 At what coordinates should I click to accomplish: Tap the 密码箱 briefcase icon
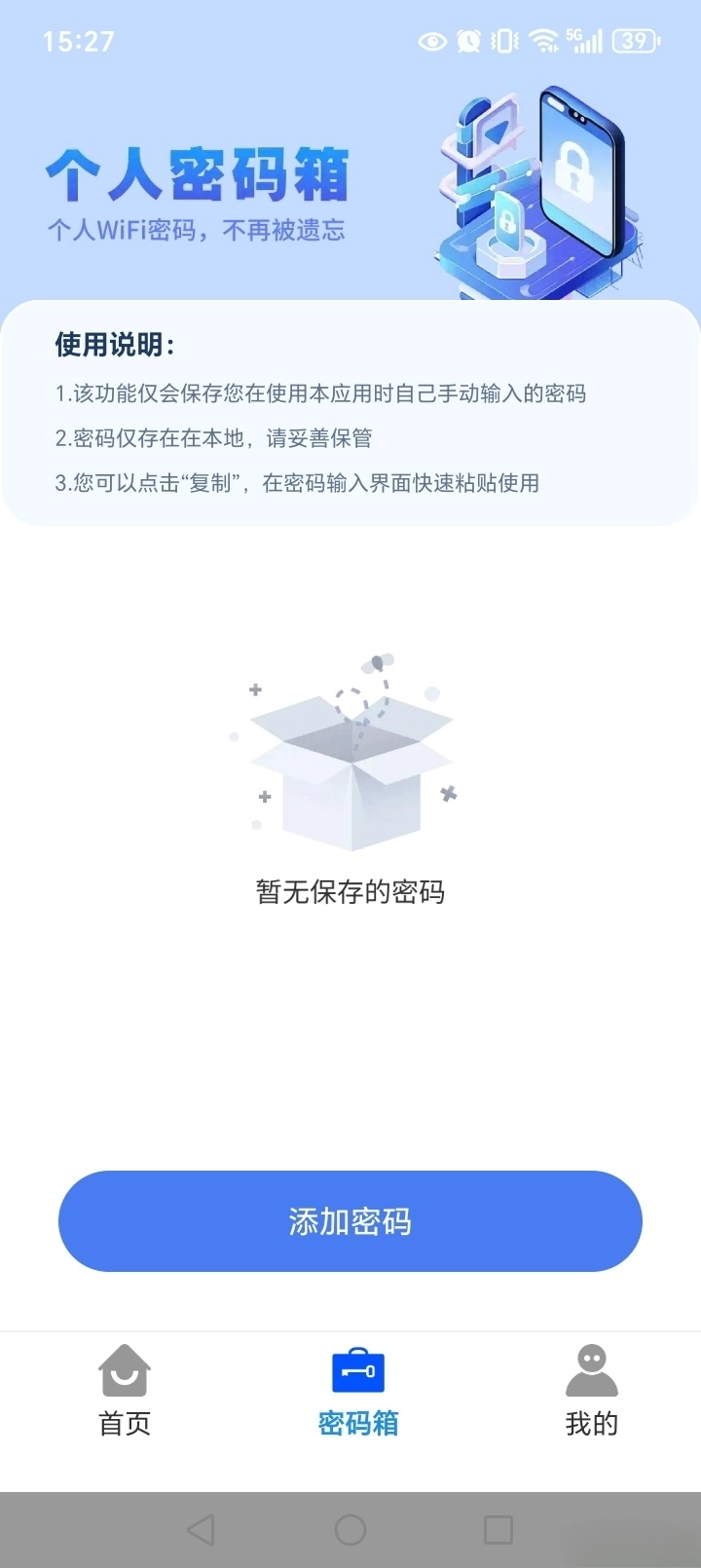coord(358,1368)
